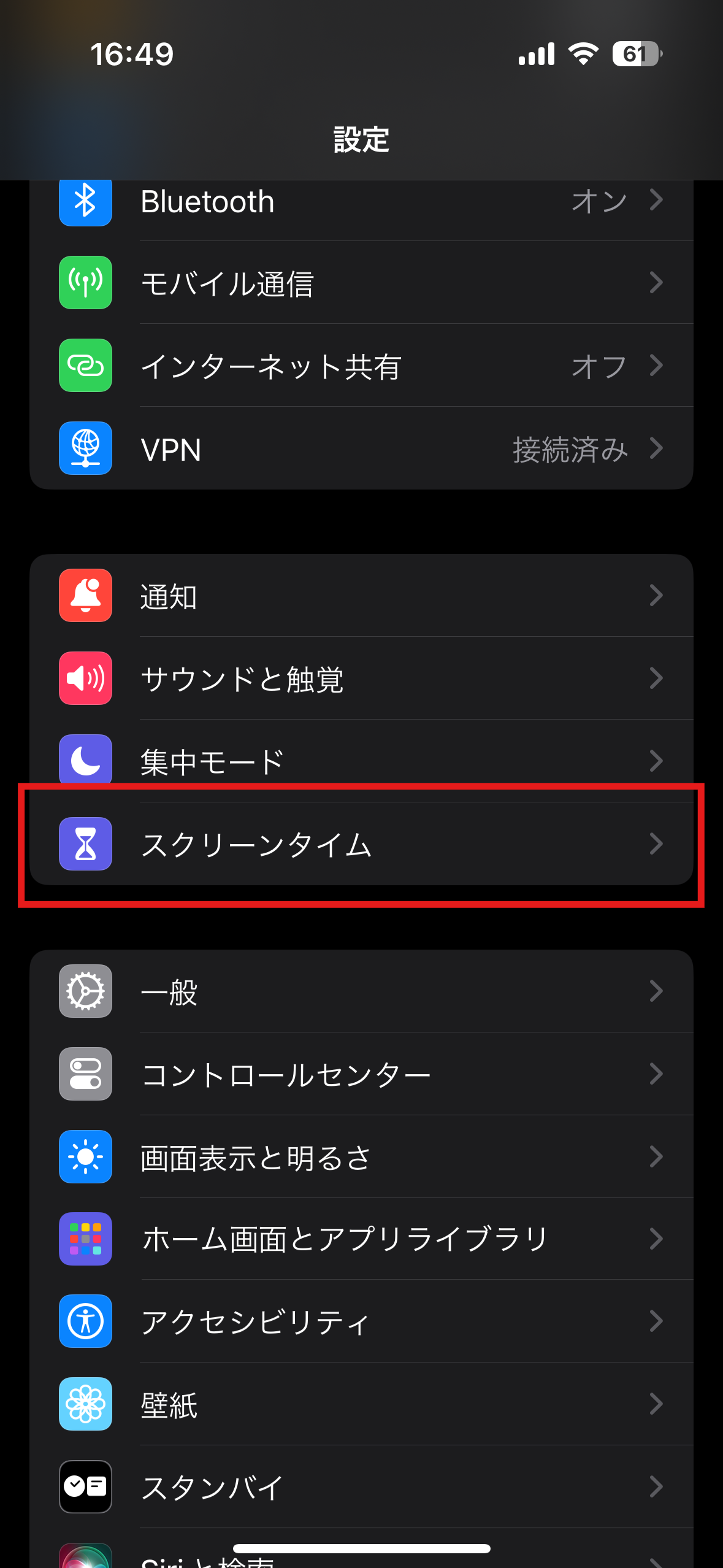This screenshot has height=1568, width=723.
Task: Open 壁紙 settings
Action: pos(361,1404)
